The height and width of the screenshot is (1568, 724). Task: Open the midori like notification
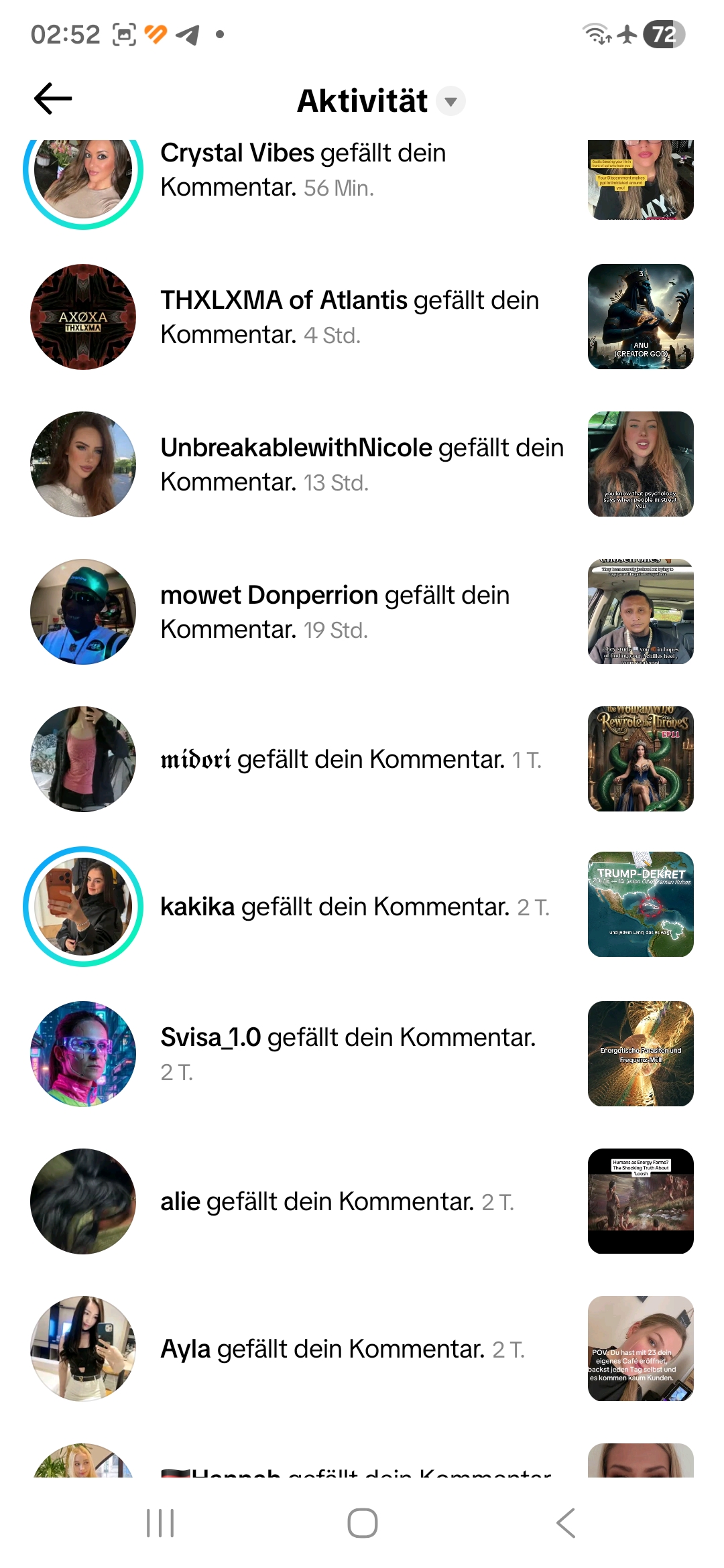click(x=351, y=759)
